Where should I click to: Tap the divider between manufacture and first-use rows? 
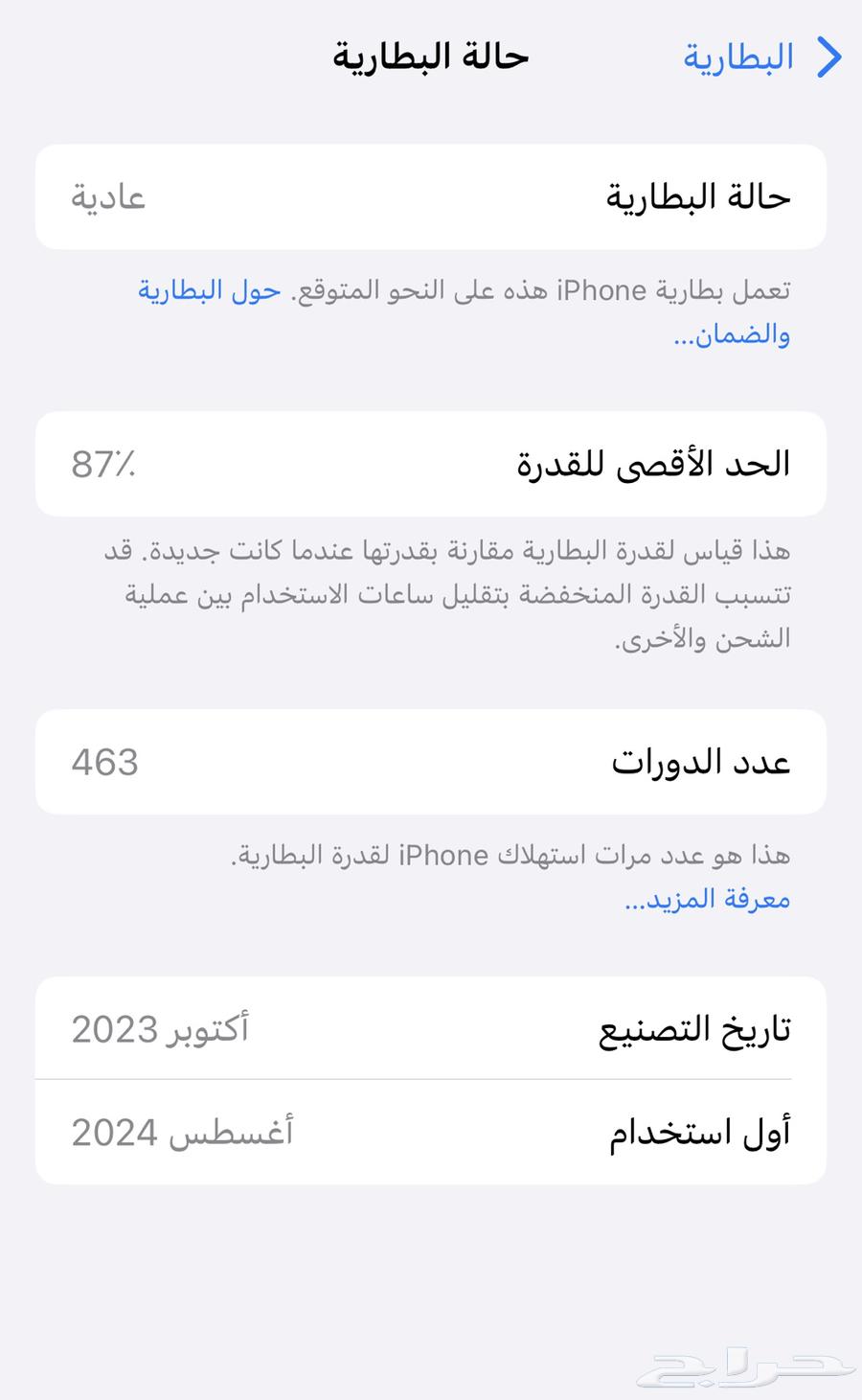point(431,1080)
